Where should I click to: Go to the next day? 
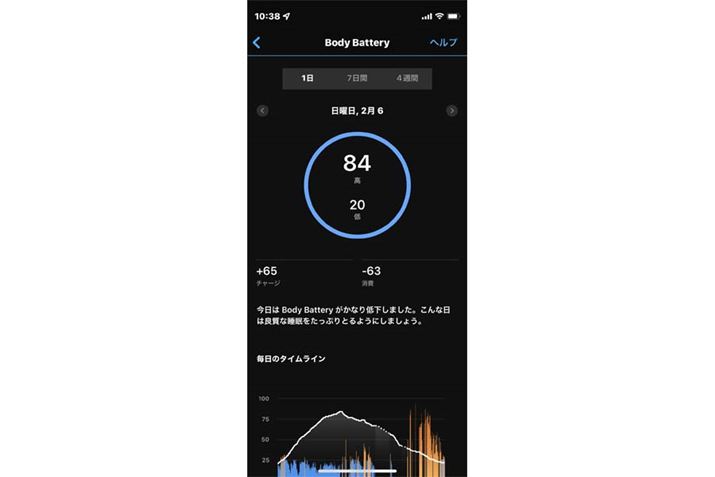452,110
